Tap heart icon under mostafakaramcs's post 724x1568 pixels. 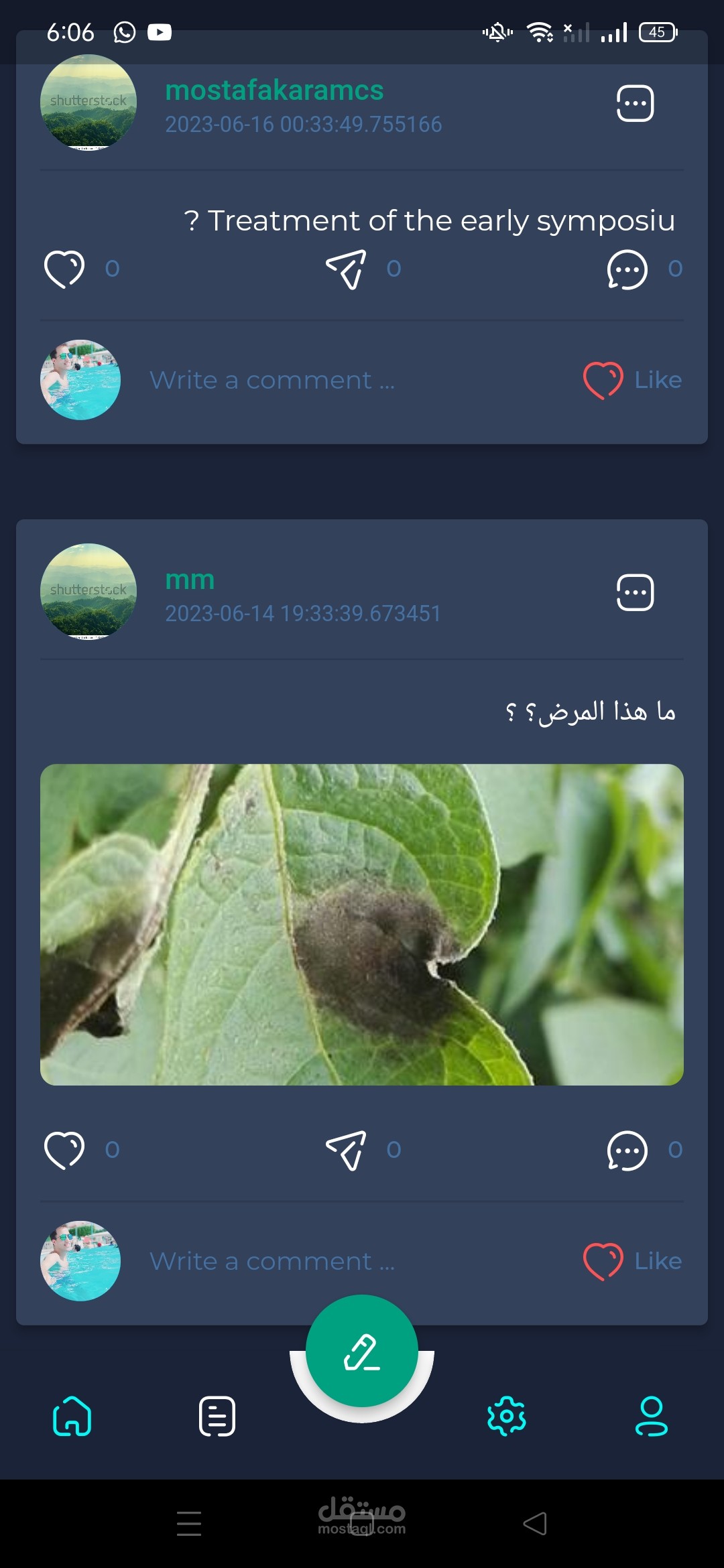64,269
